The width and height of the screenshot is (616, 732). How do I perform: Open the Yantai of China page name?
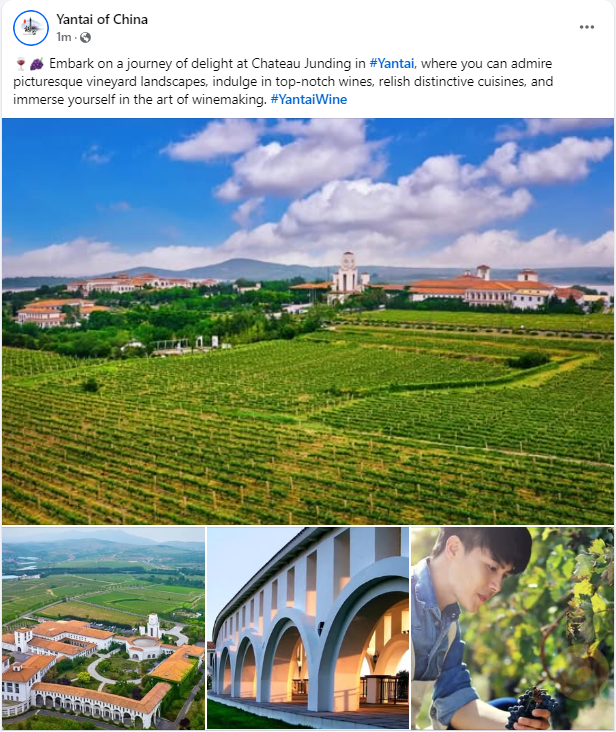pos(102,19)
